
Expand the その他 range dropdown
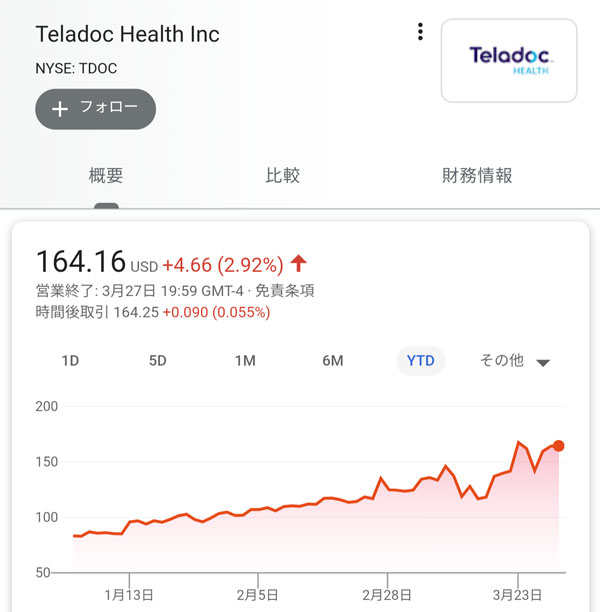pos(515,361)
